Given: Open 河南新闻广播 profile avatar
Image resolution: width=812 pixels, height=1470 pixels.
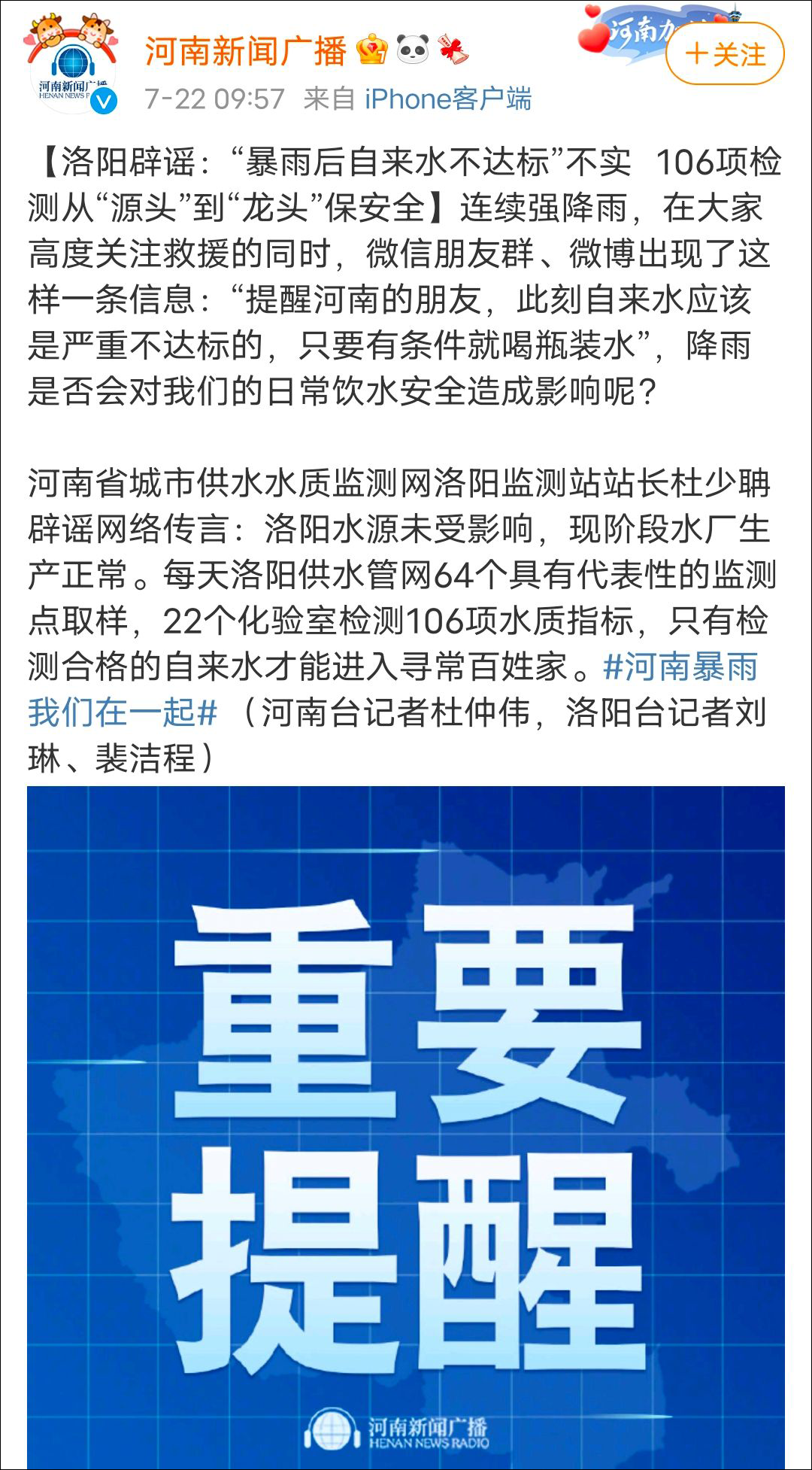Looking at the screenshot, I should coord(73,71).
